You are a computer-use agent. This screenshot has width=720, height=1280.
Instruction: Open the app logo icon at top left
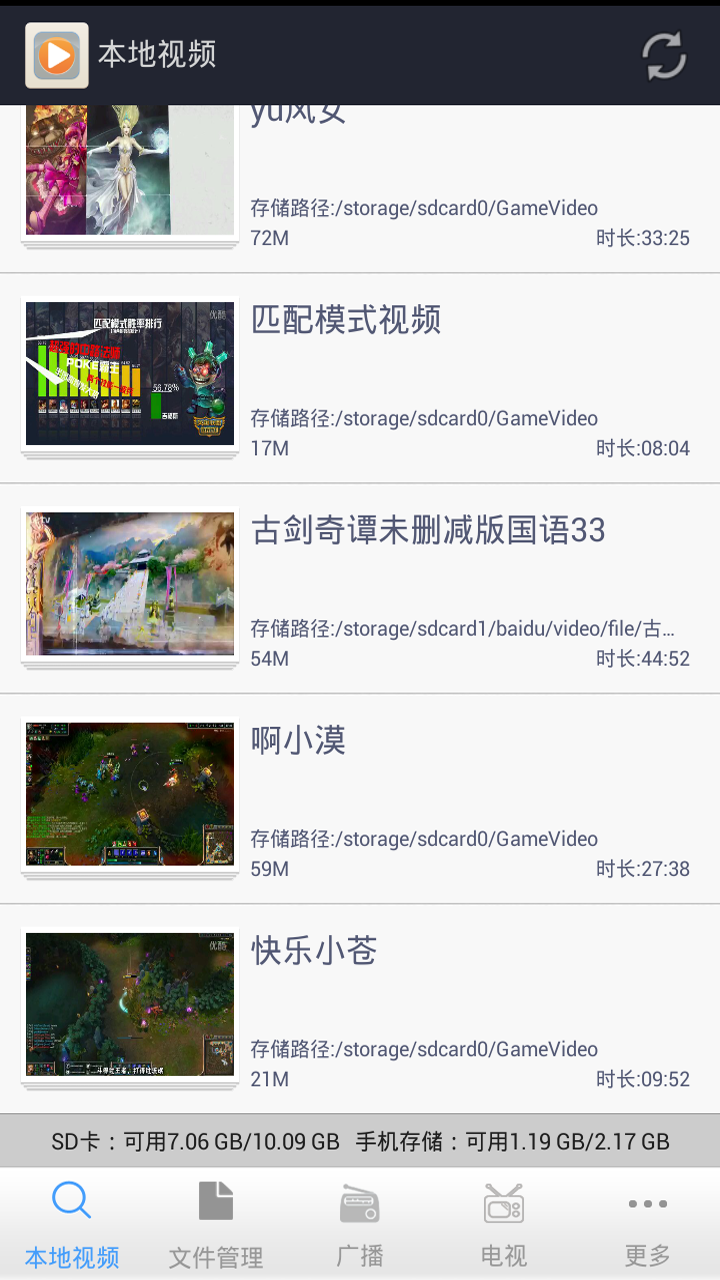click(56, 55)
